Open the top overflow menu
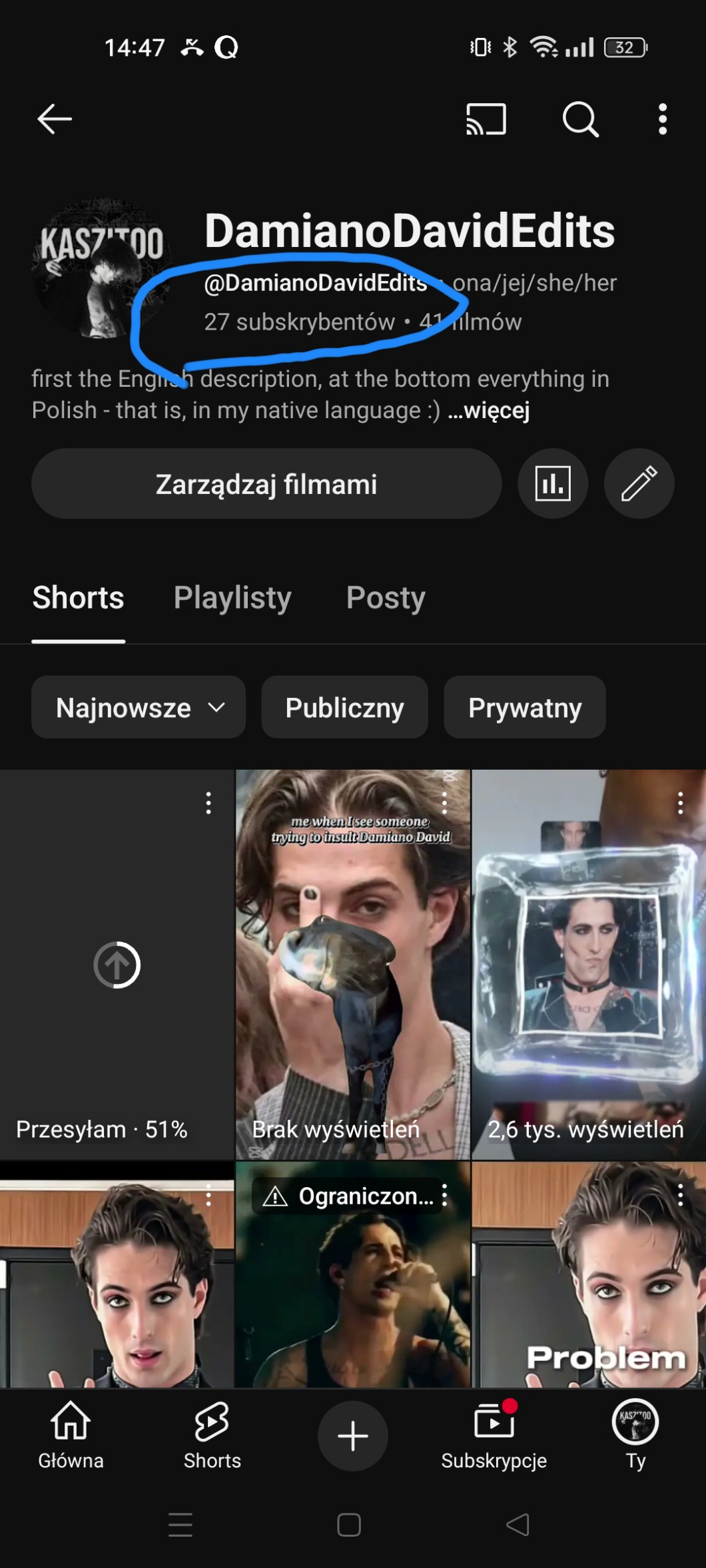The image size is (706, 1568). [x=662, y=120]
